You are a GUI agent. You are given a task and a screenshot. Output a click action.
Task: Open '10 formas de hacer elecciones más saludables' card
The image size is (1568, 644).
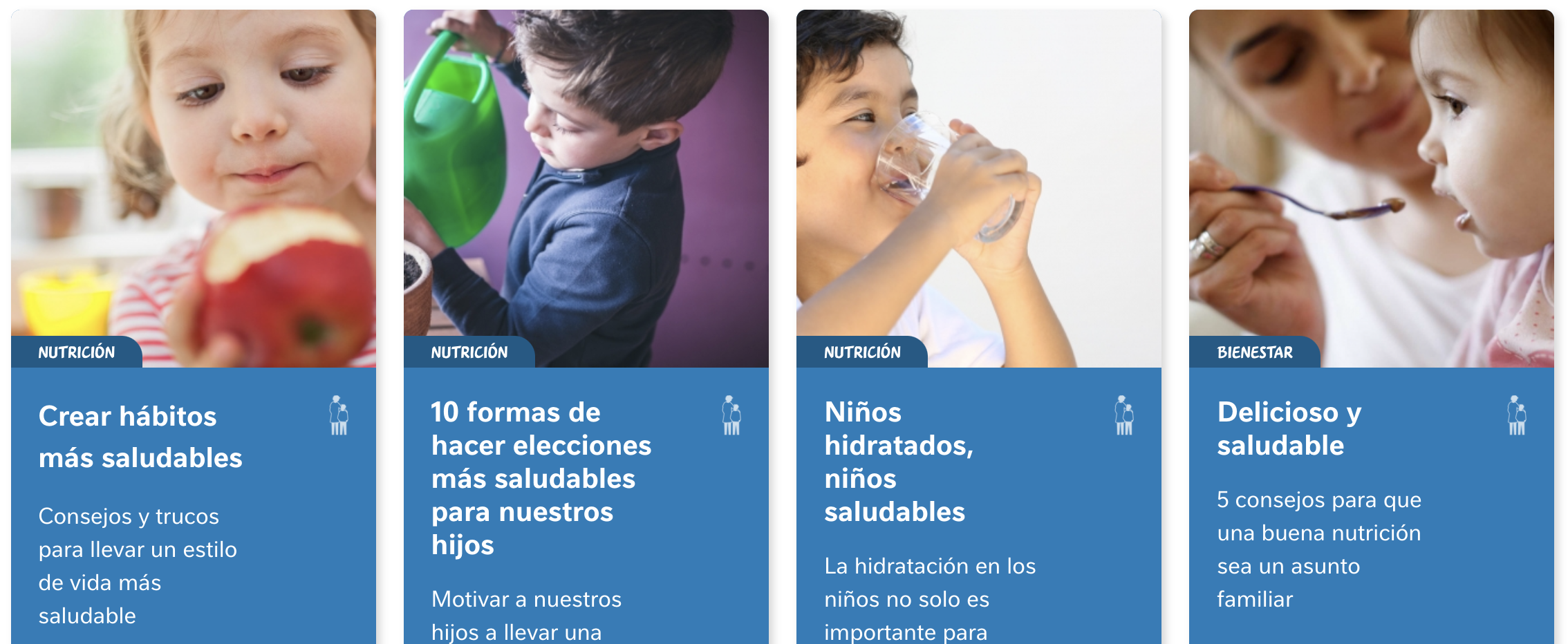pos(541,478)
